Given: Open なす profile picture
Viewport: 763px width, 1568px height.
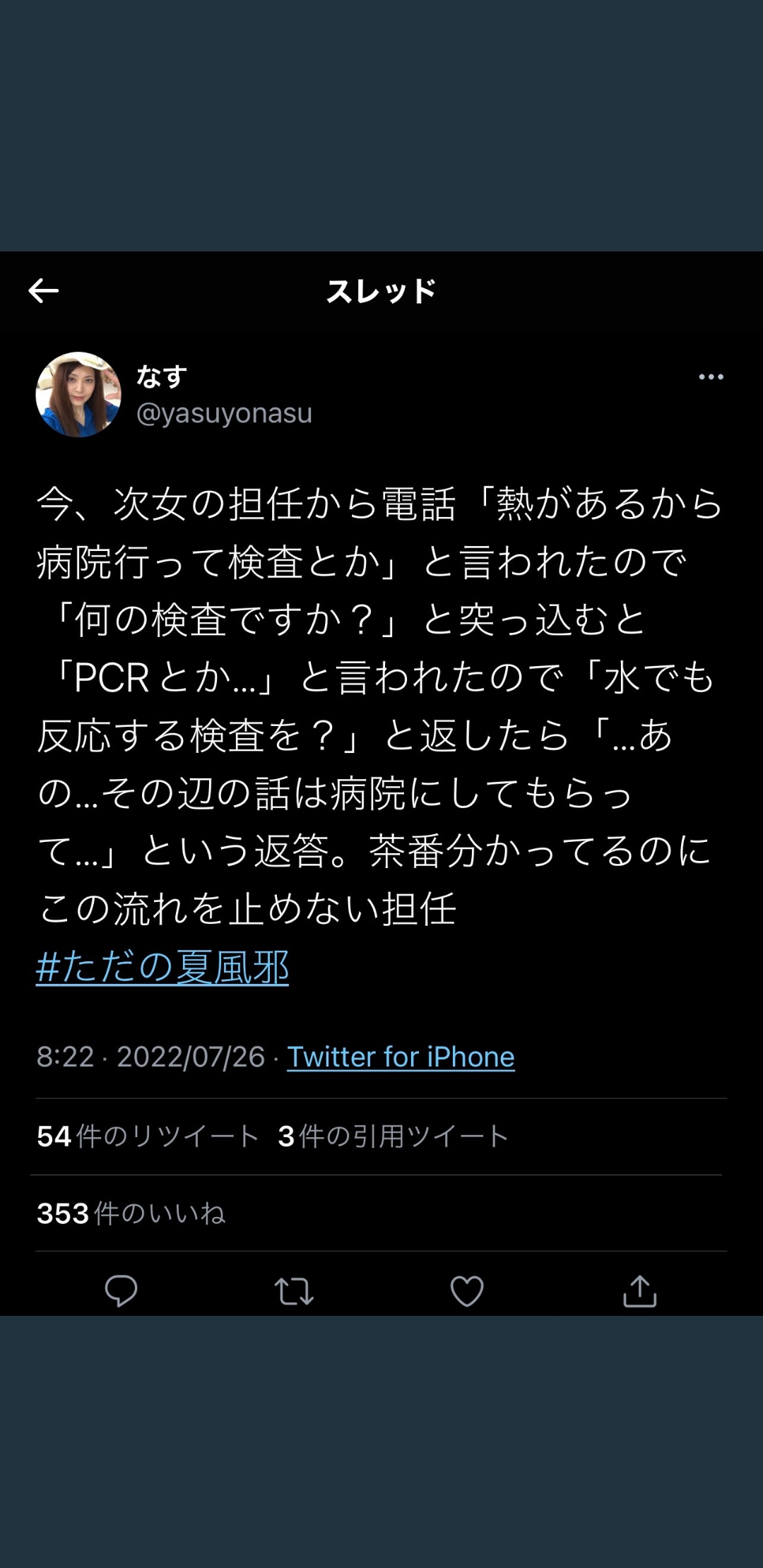Looking at the screenshot, I should 78,394.
